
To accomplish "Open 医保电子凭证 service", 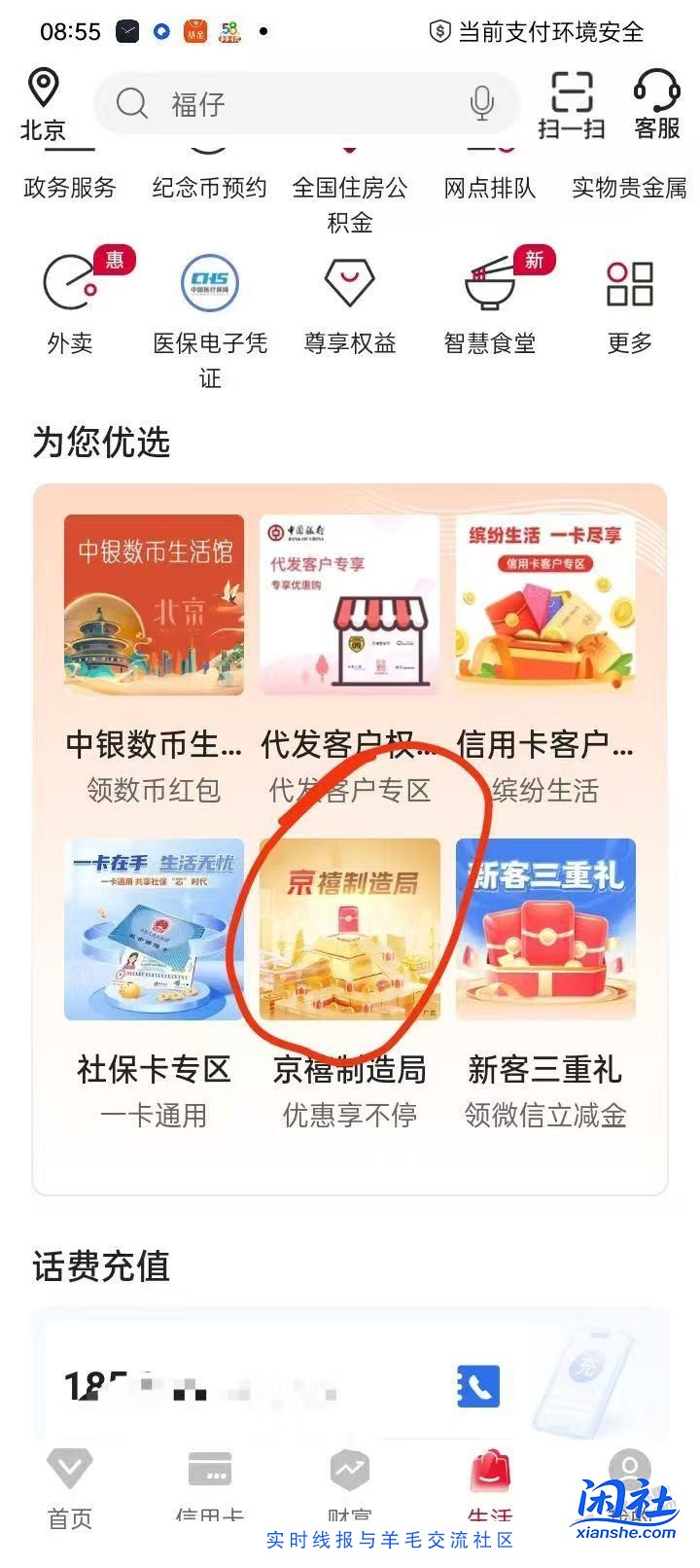I will (x=208, y=292).
